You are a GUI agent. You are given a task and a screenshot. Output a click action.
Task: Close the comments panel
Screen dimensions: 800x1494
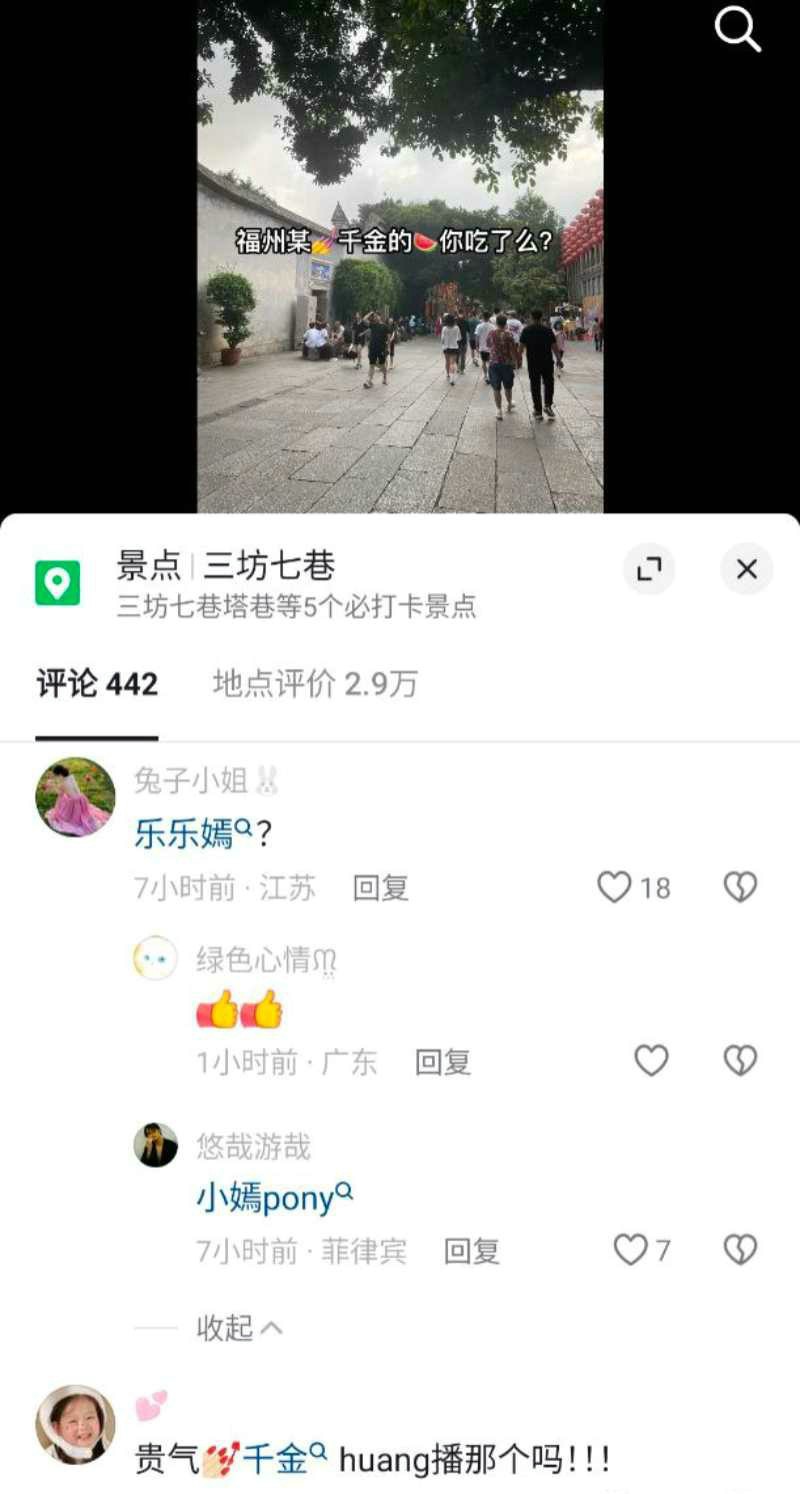746,569
